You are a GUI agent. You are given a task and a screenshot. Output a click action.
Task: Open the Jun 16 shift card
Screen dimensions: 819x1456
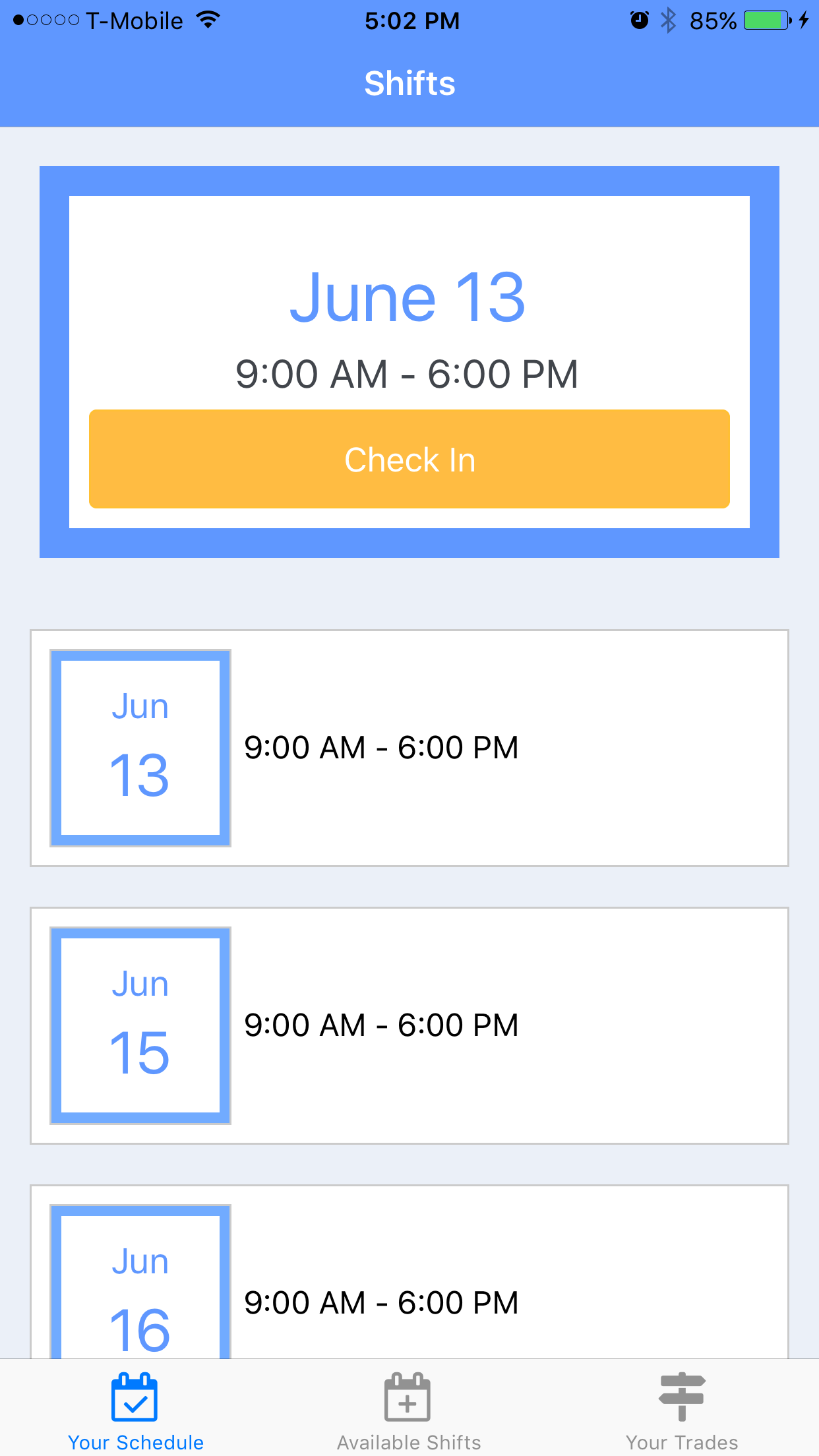click(409, 1271)
